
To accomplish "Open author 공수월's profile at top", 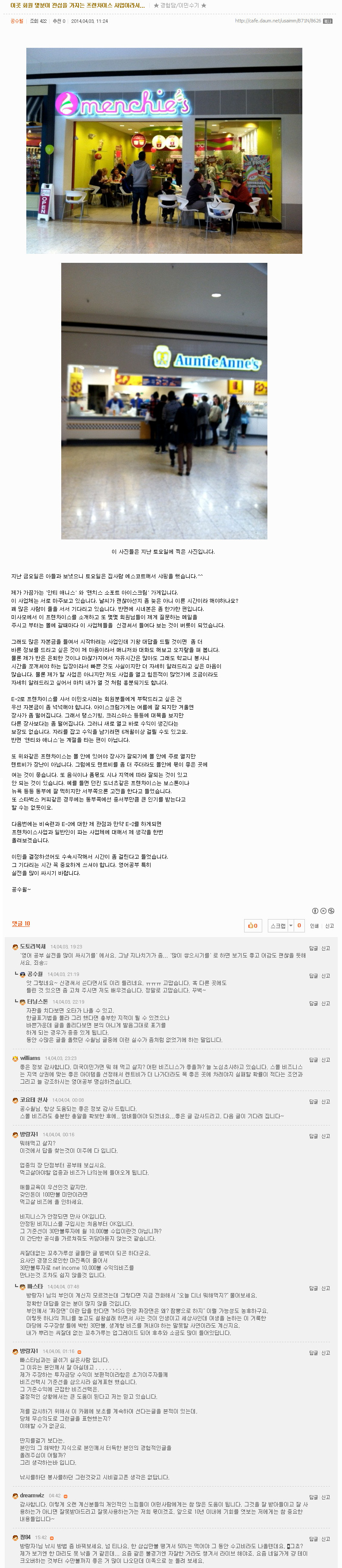I will pyautogui.click(x=16, y=21).
